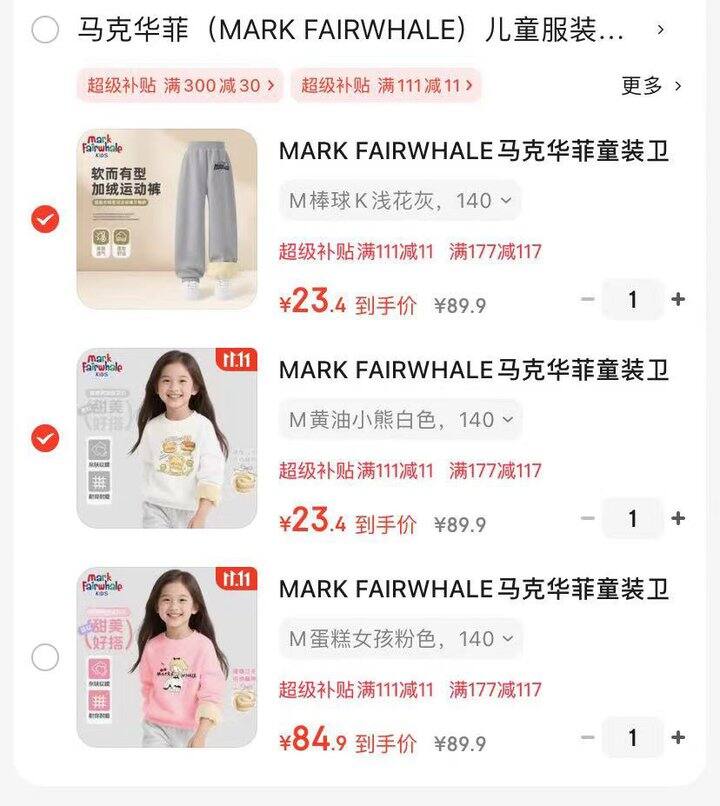Show 更多 store coupons
This screenshot has height=806, width=720.
click(651, 86)
